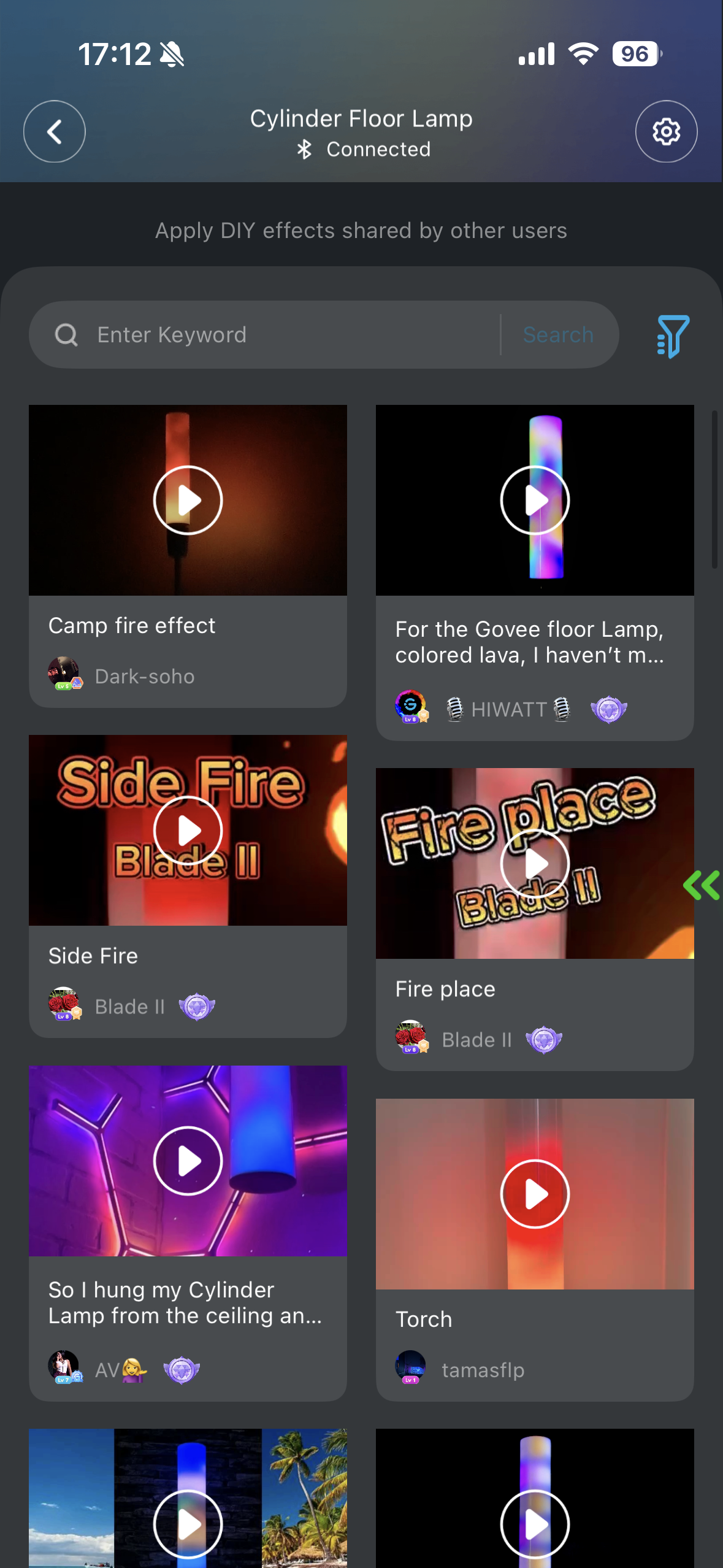
Task: Open the Camp fire effect card title
Action: point(132,626)
